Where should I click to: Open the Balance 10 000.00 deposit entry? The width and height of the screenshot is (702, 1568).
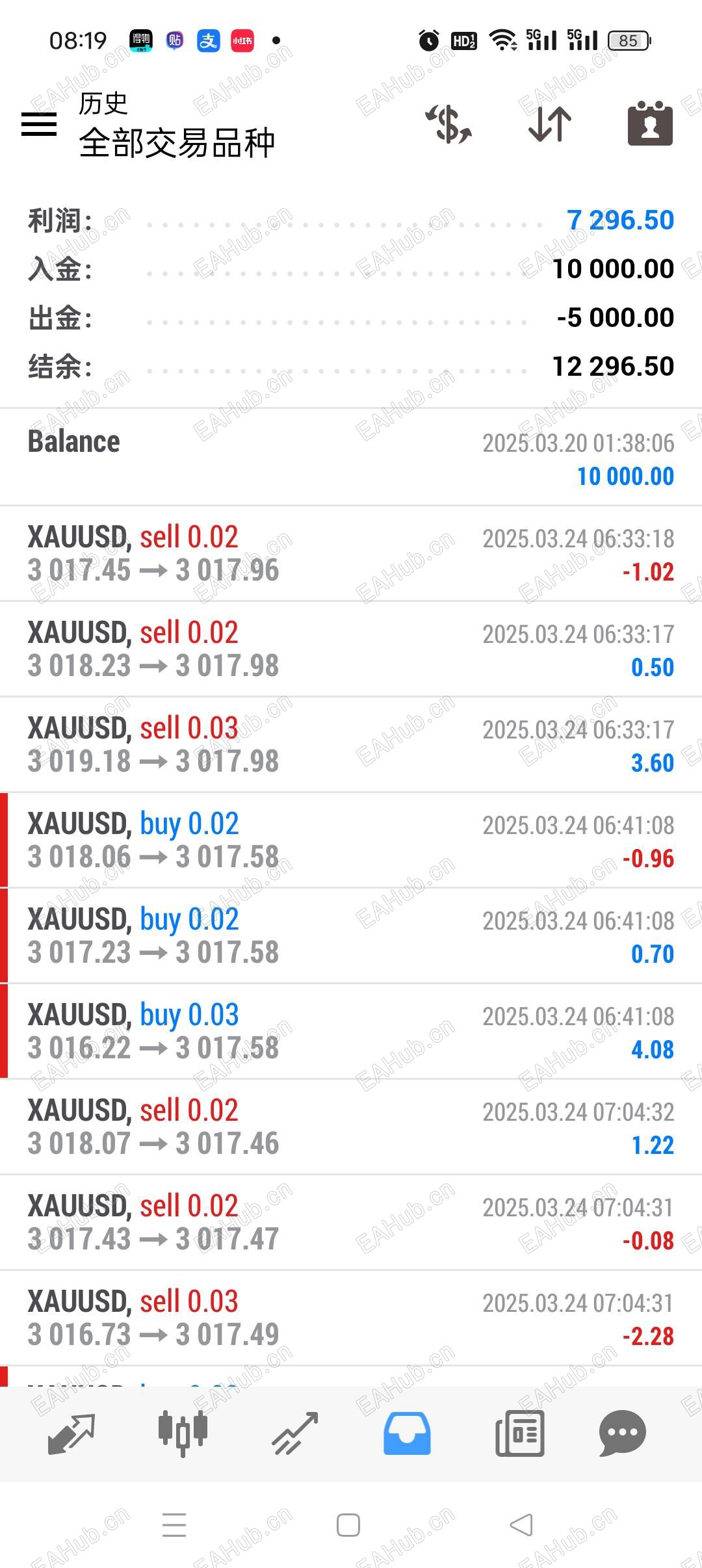click(351, 458)
